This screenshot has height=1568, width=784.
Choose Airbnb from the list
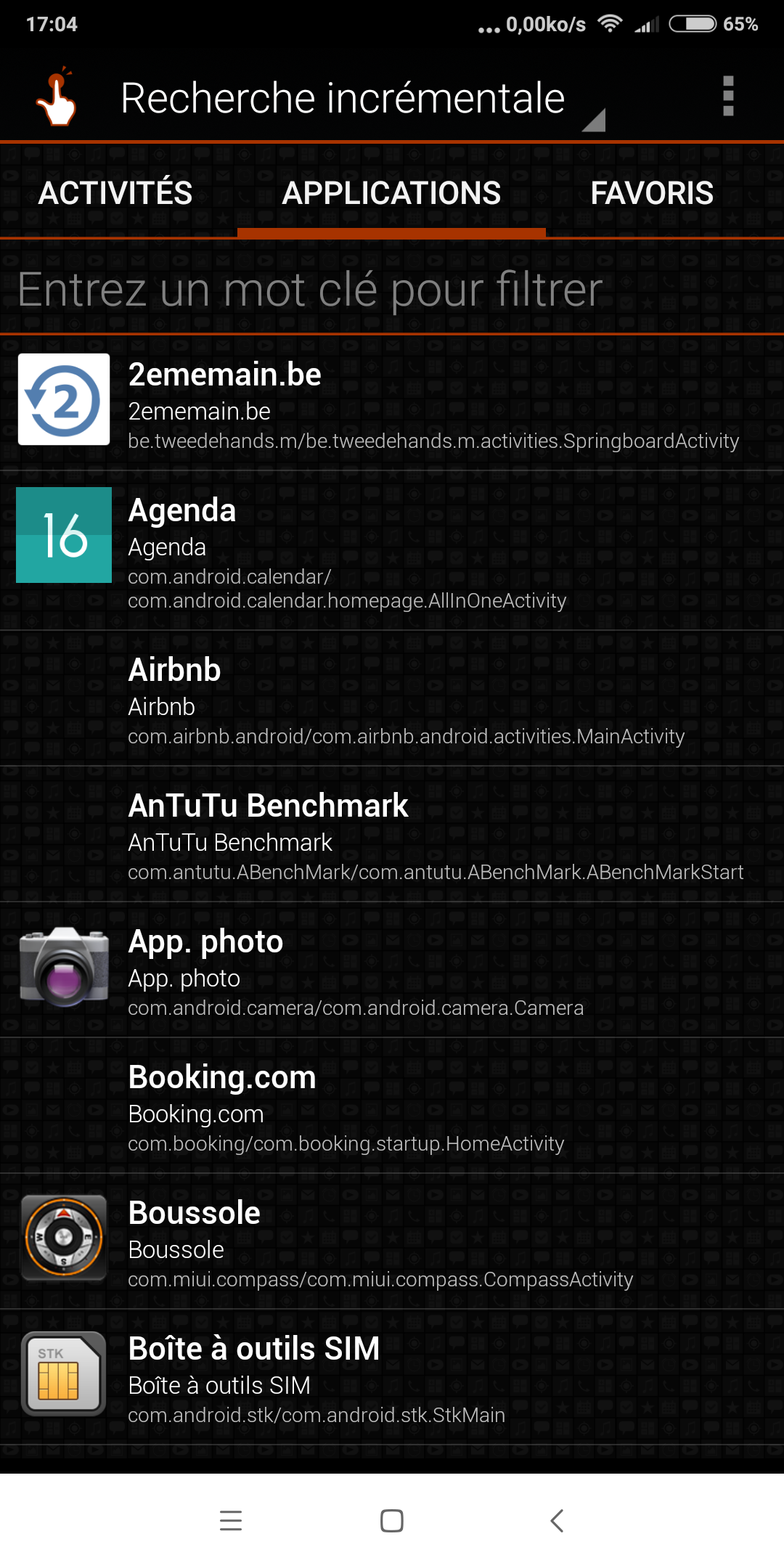coord(392,700)
